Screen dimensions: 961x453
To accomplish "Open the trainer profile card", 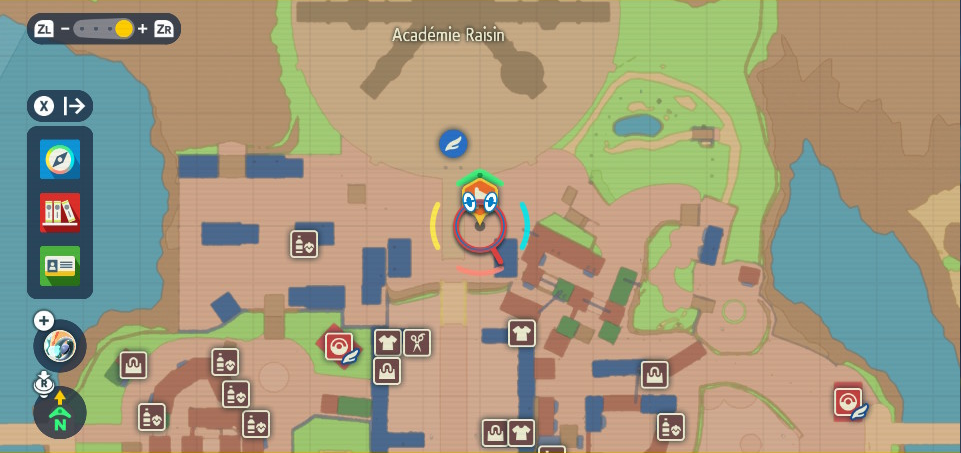I will (60, 266).
